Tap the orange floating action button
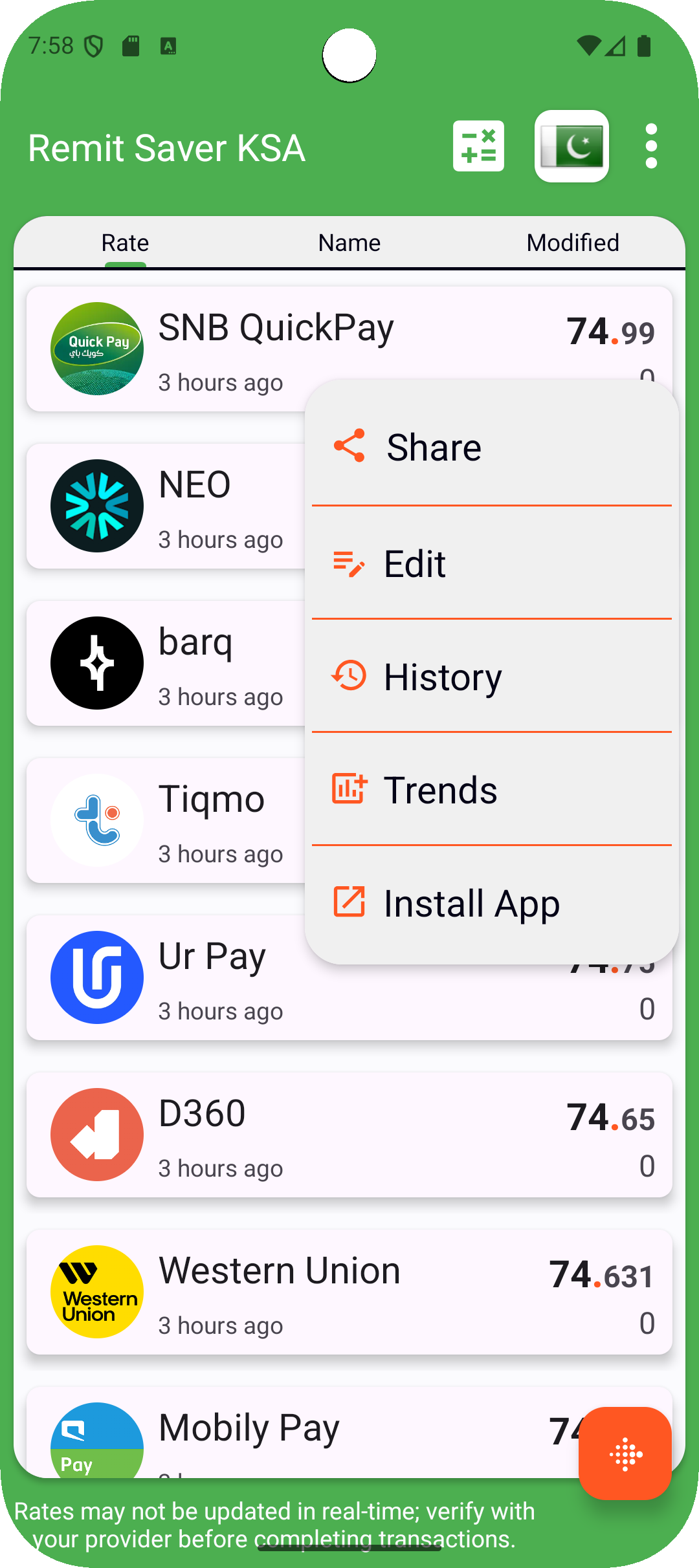The height and width of the screenshot is (1568, 699). (x=625, y=1454)
